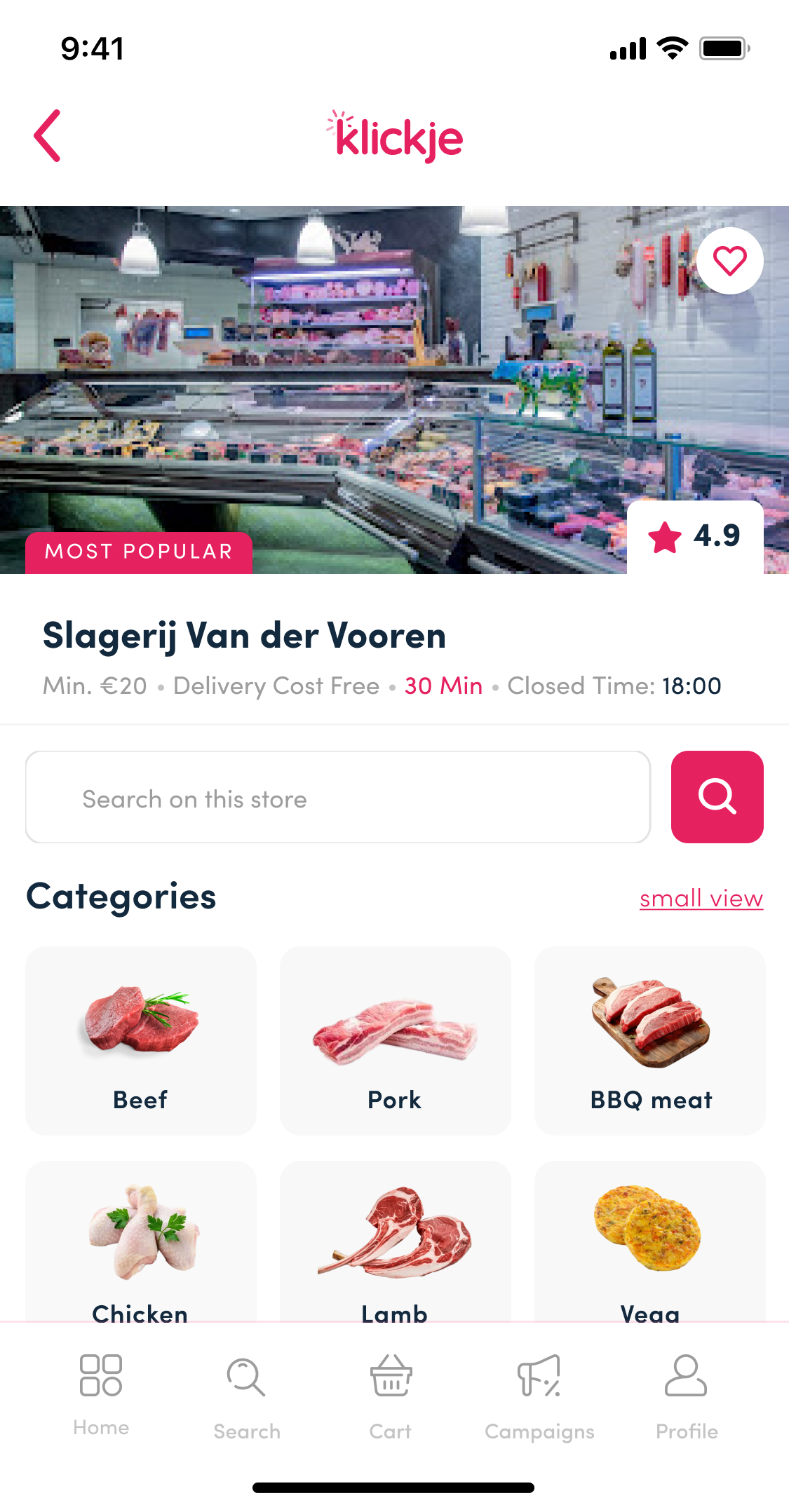Open the Pork category

(395, 1040)
